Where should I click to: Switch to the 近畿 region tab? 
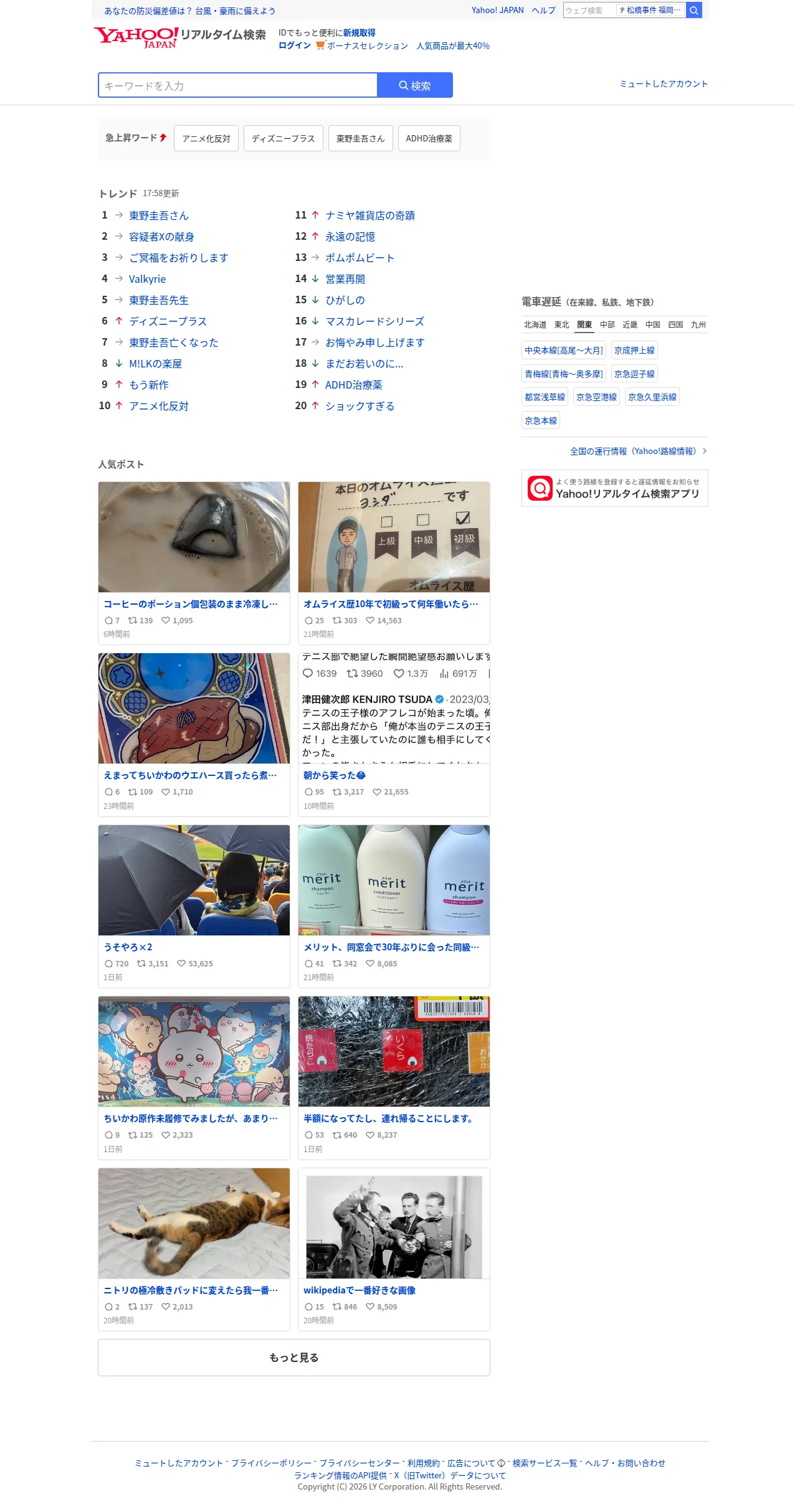[x=630, y=324]
